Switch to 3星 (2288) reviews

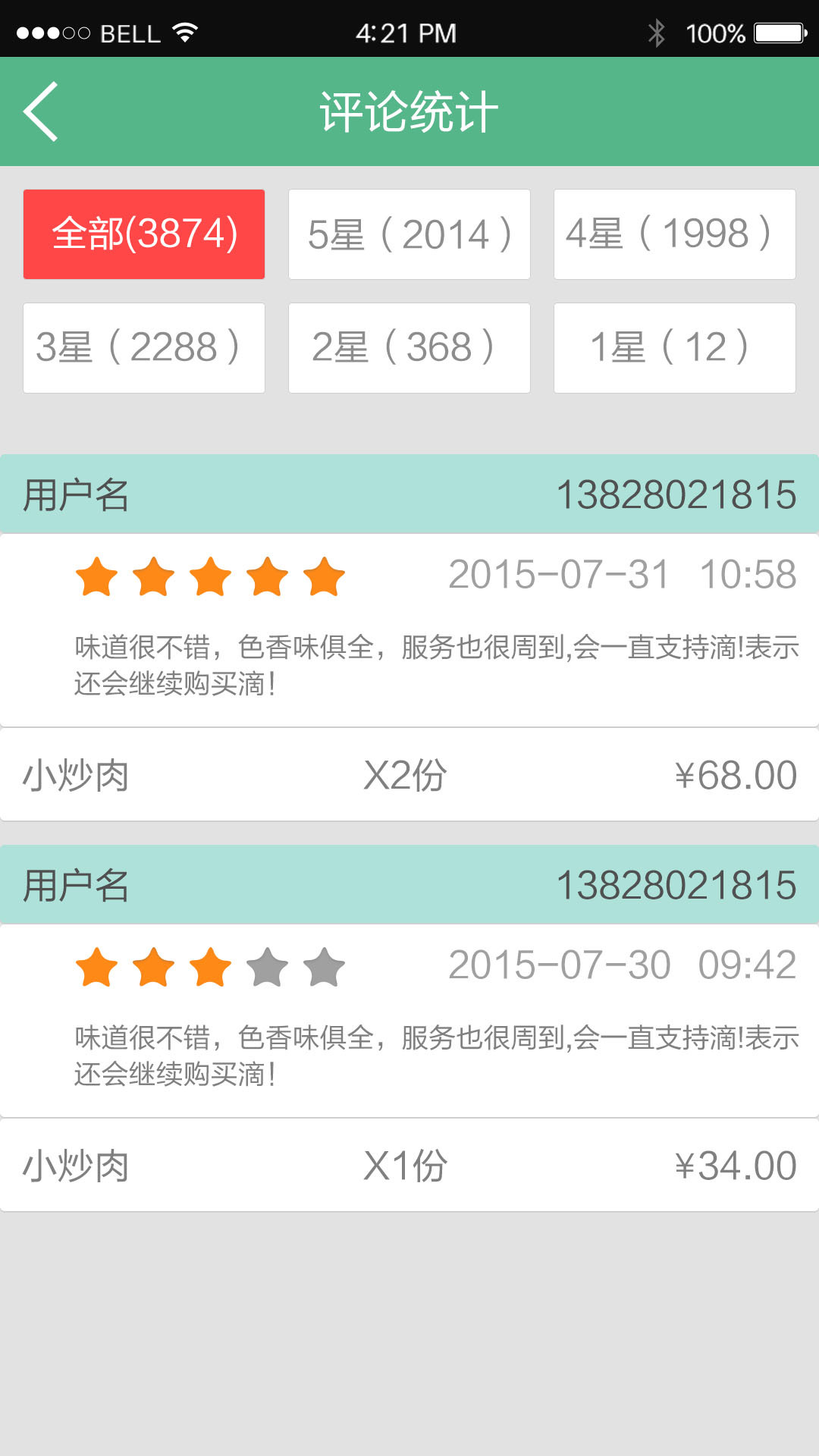coord(144,348)
